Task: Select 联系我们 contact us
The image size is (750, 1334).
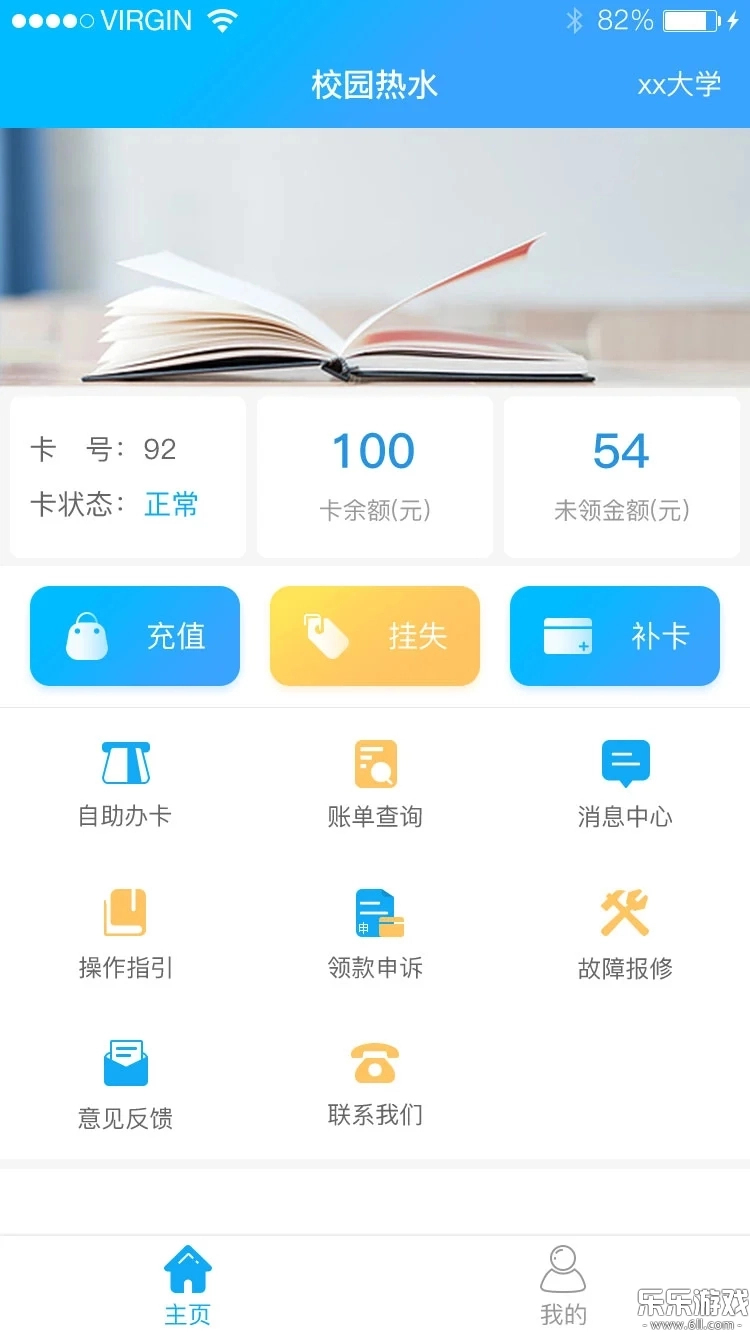Action: [375, 1084]
